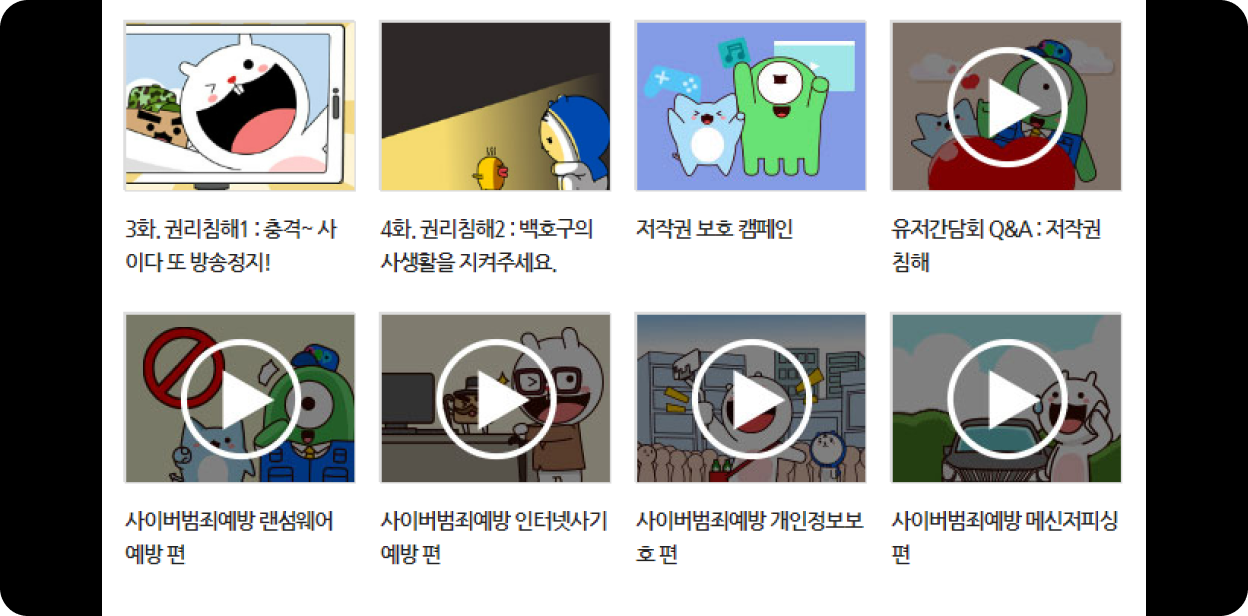Open the 저작권 보호 캠페인 card
Image resolution: width=1248 pixels, height=616 pixels.
coord(750,106)
